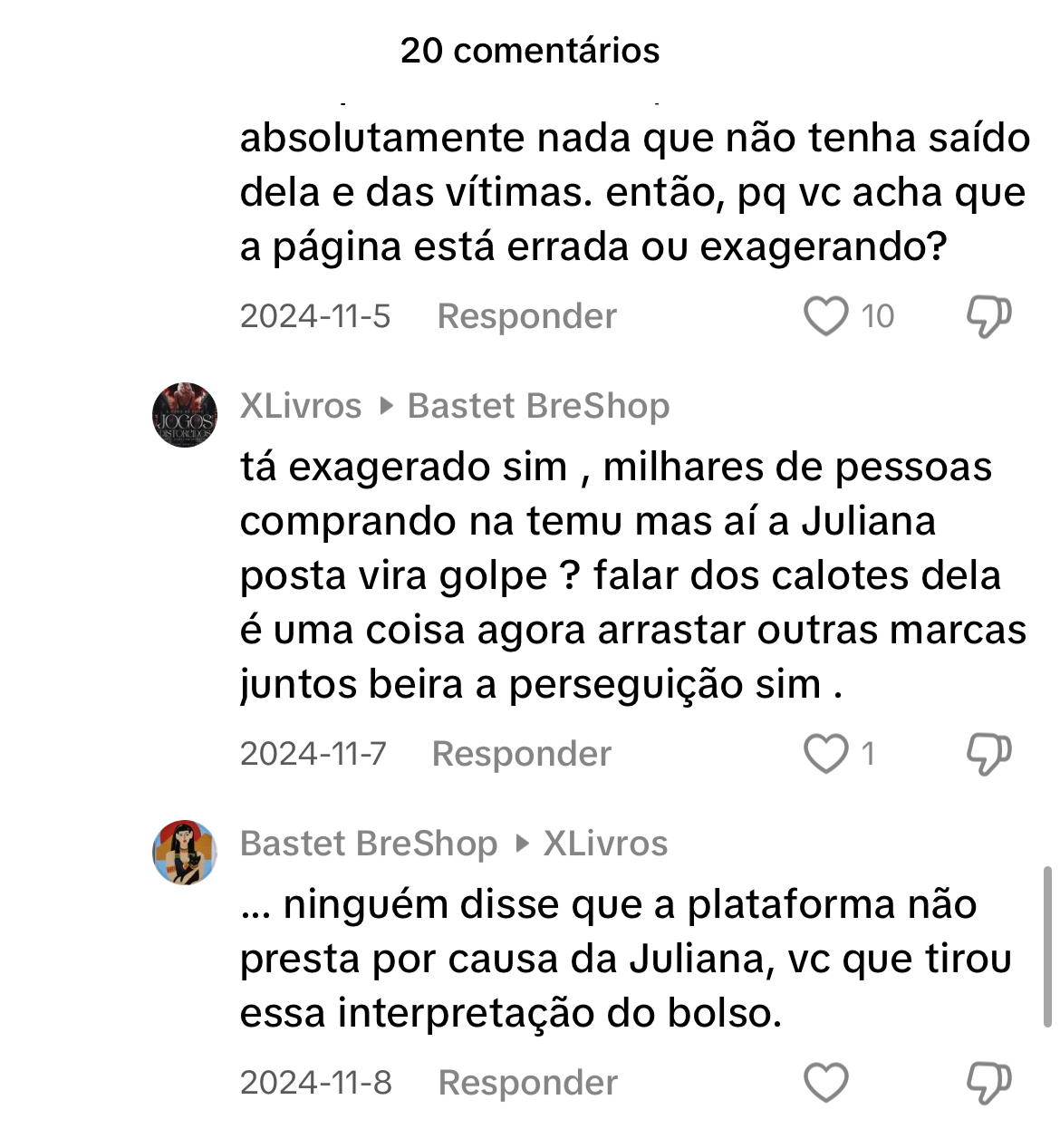This screenshot has height=1148, width=1060.
Task: Tap Responder under the 2024-11-8 comment
Action: point(527,1083)
